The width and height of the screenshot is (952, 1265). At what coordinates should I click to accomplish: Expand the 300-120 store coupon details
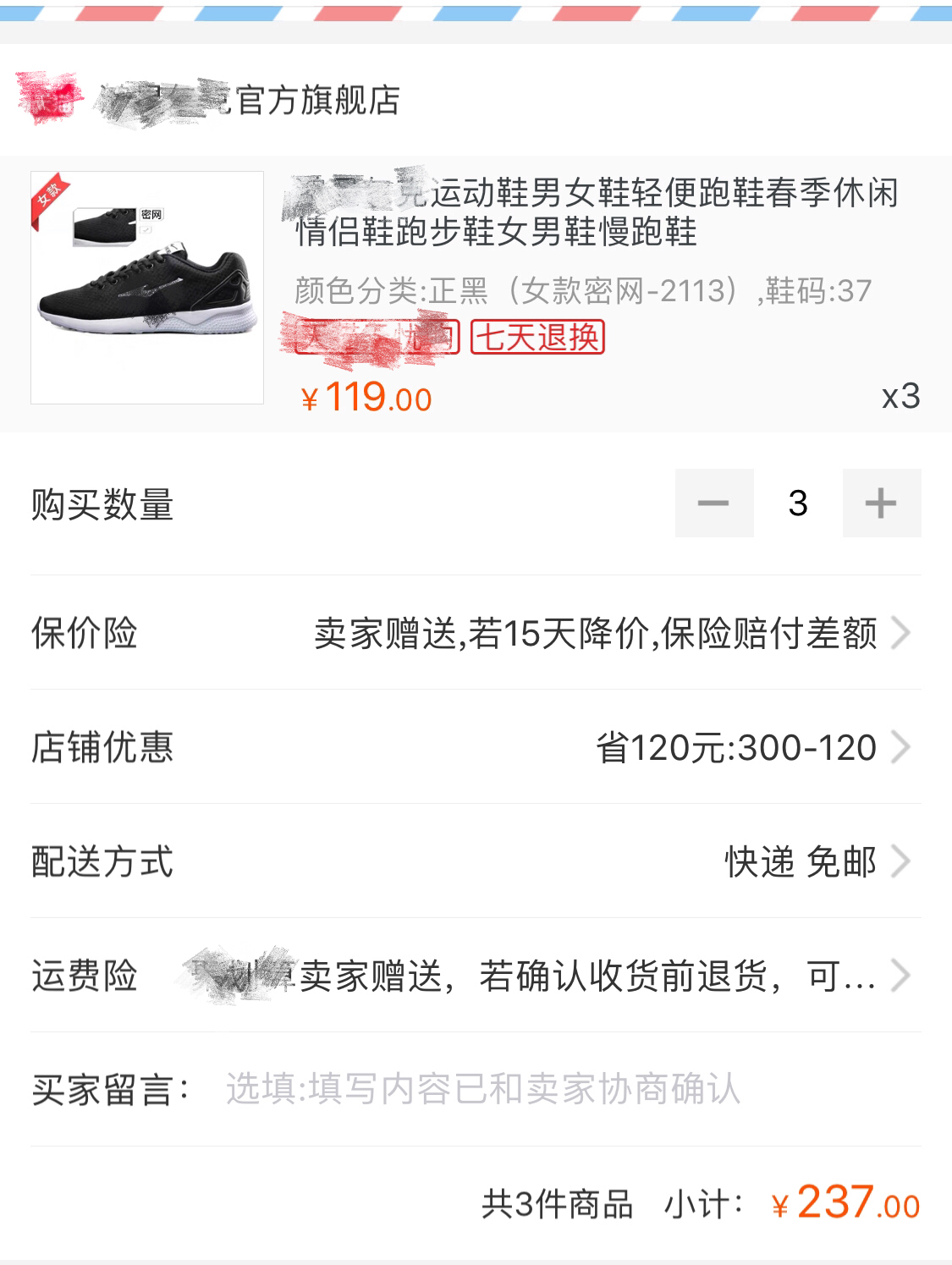pos(736,747)
